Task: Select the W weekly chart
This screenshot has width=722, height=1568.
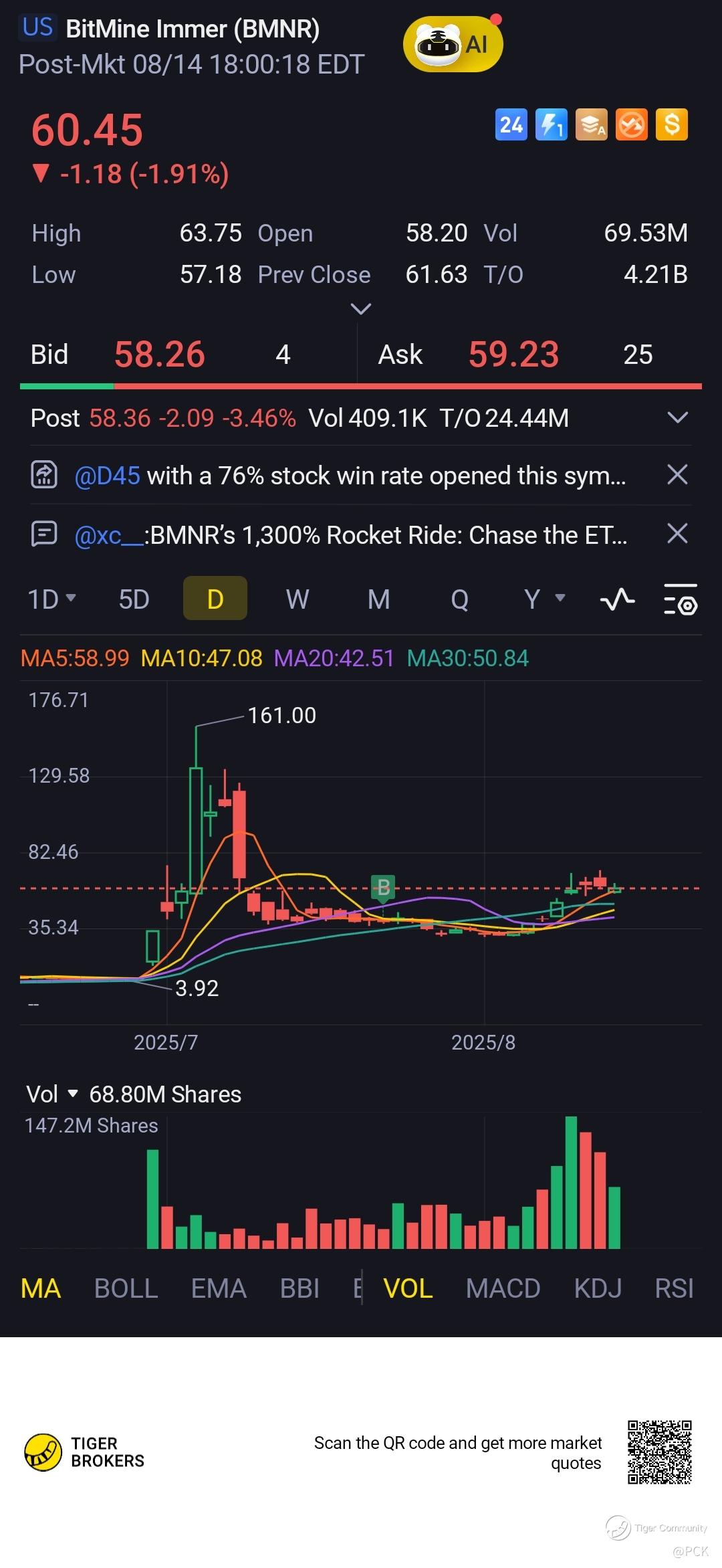Action: 297,599
